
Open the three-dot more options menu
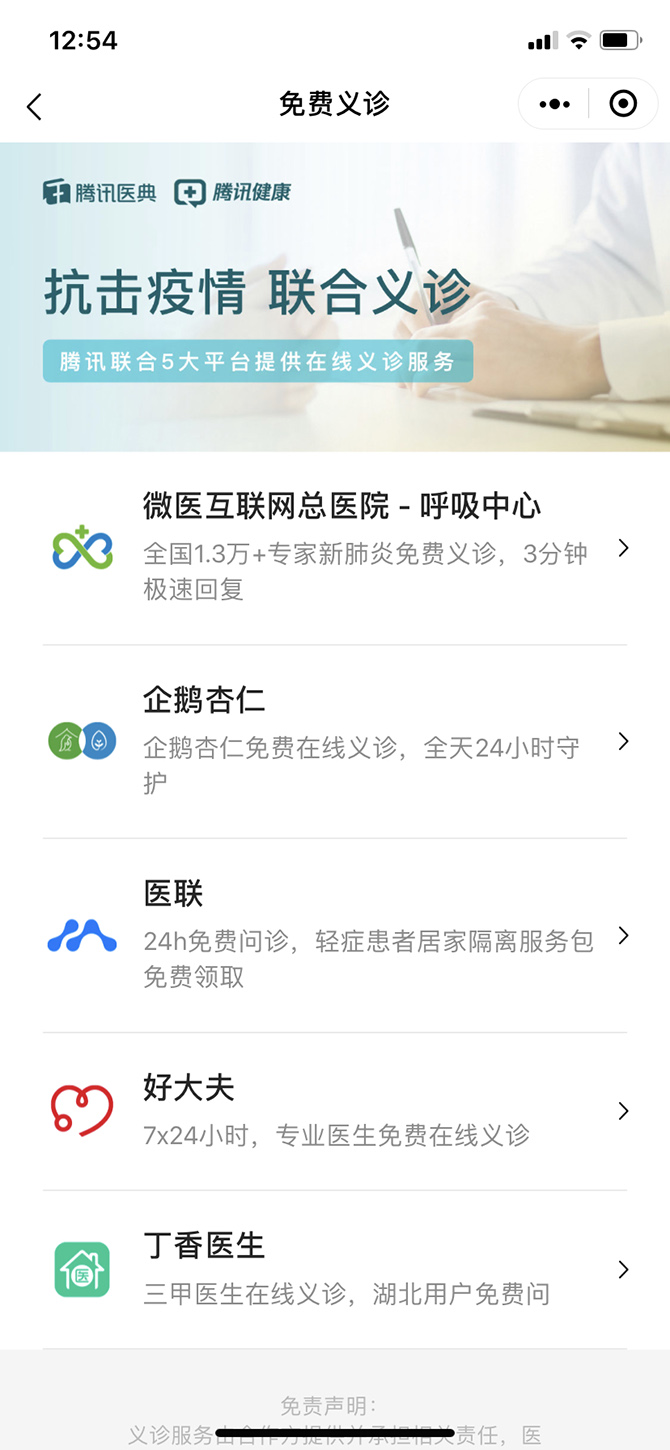pyautogui.click(x=554, y=104)
